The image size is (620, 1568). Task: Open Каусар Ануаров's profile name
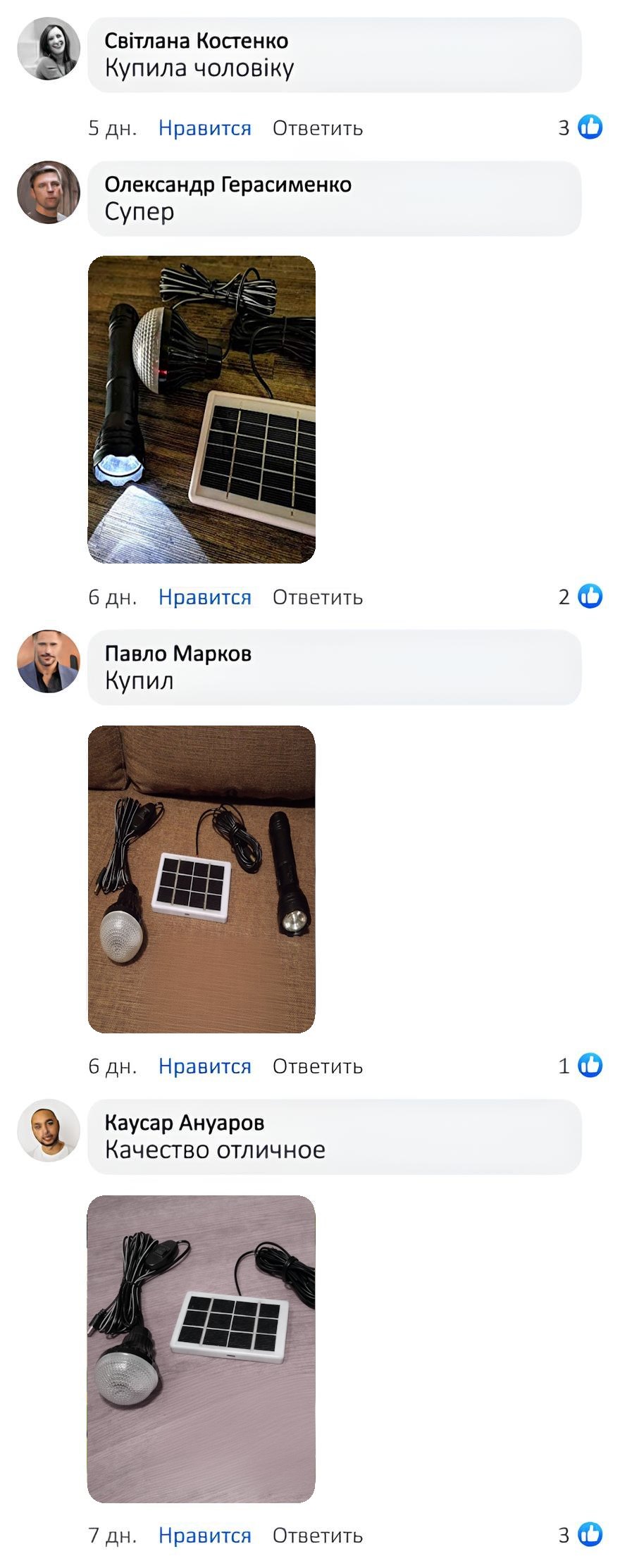pos(185,1123)
